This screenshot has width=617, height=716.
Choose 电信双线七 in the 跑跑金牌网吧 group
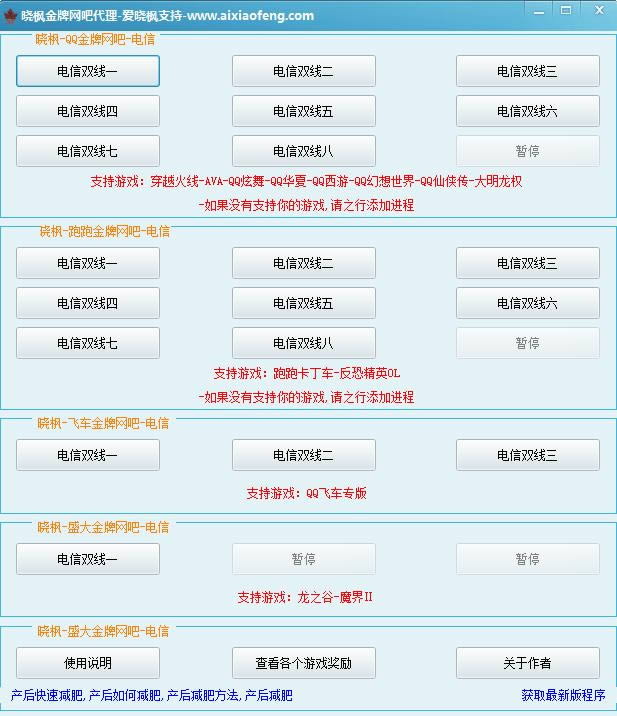point(87,343)
